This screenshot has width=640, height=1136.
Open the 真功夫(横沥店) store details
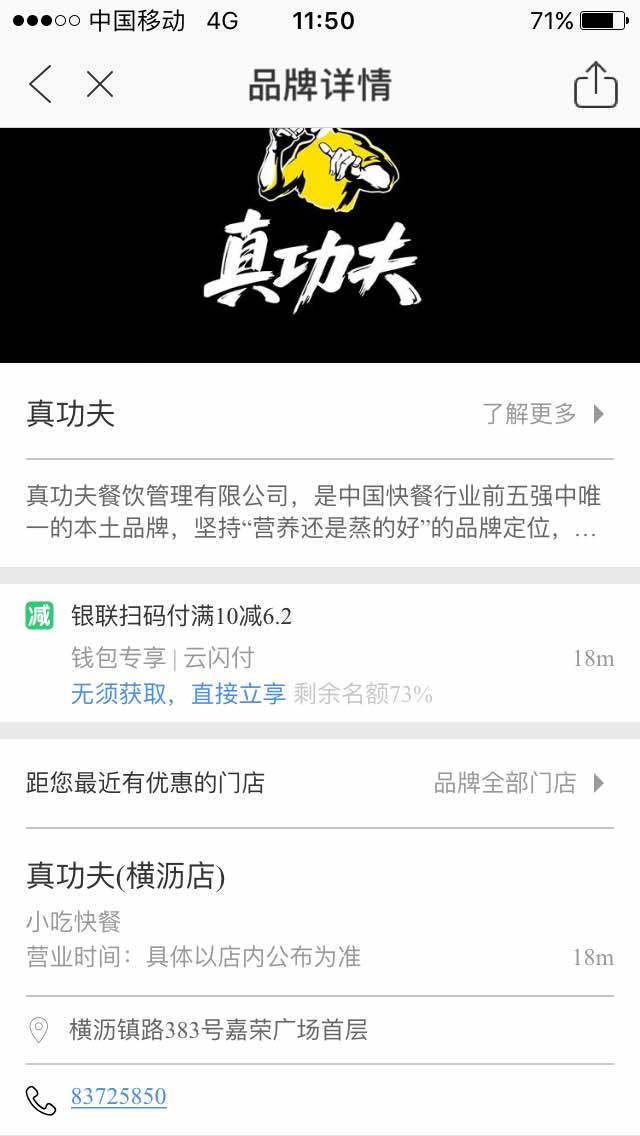click(x=126, y=877)
